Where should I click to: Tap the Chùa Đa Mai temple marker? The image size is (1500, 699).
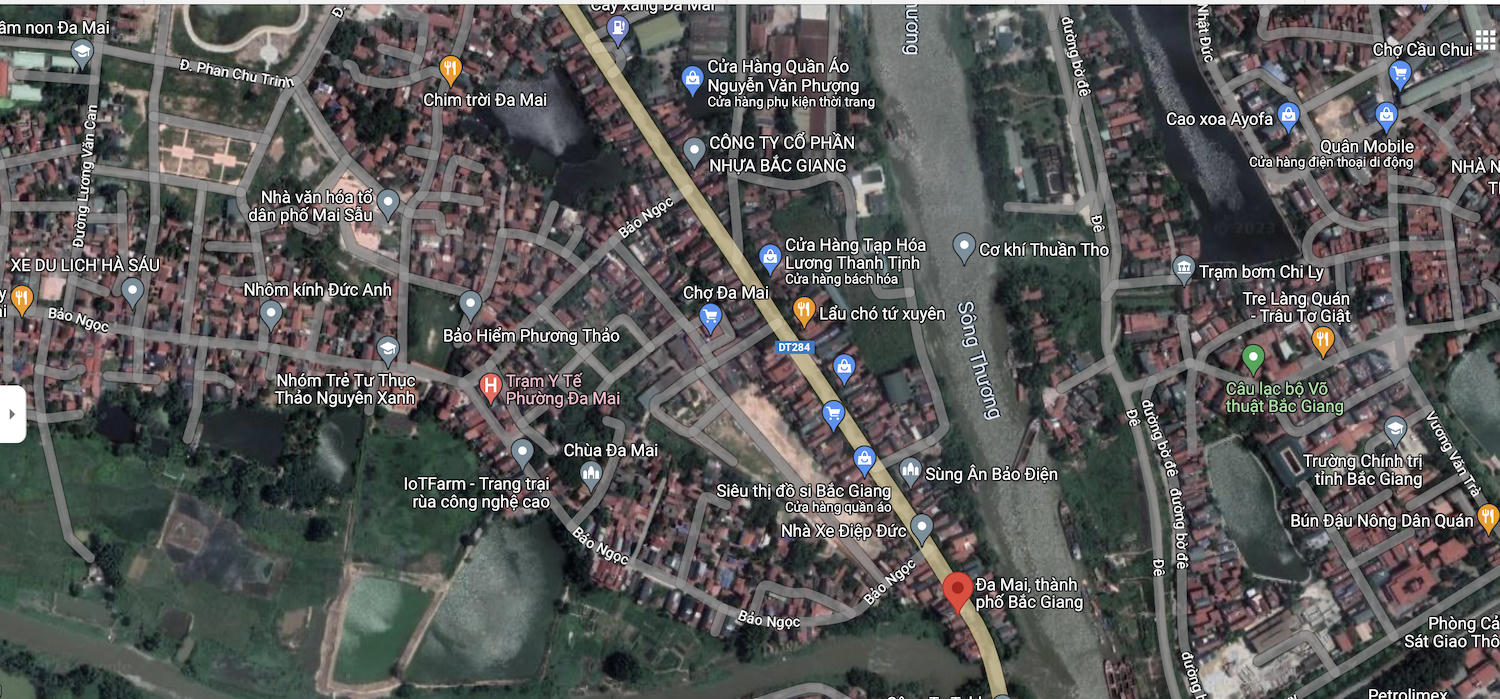tap(591, 473)
